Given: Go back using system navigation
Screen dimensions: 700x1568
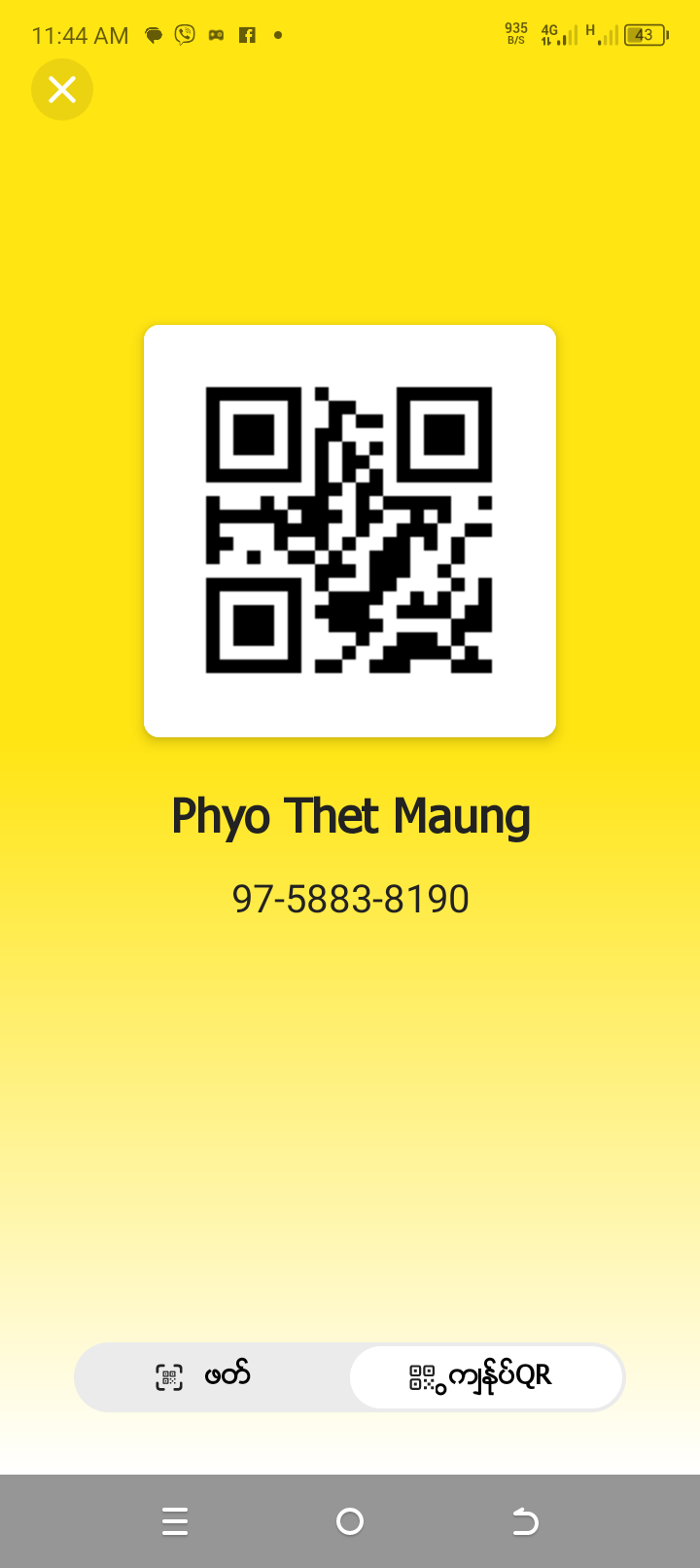Looking at the screenshot, I should [525, 1520].
